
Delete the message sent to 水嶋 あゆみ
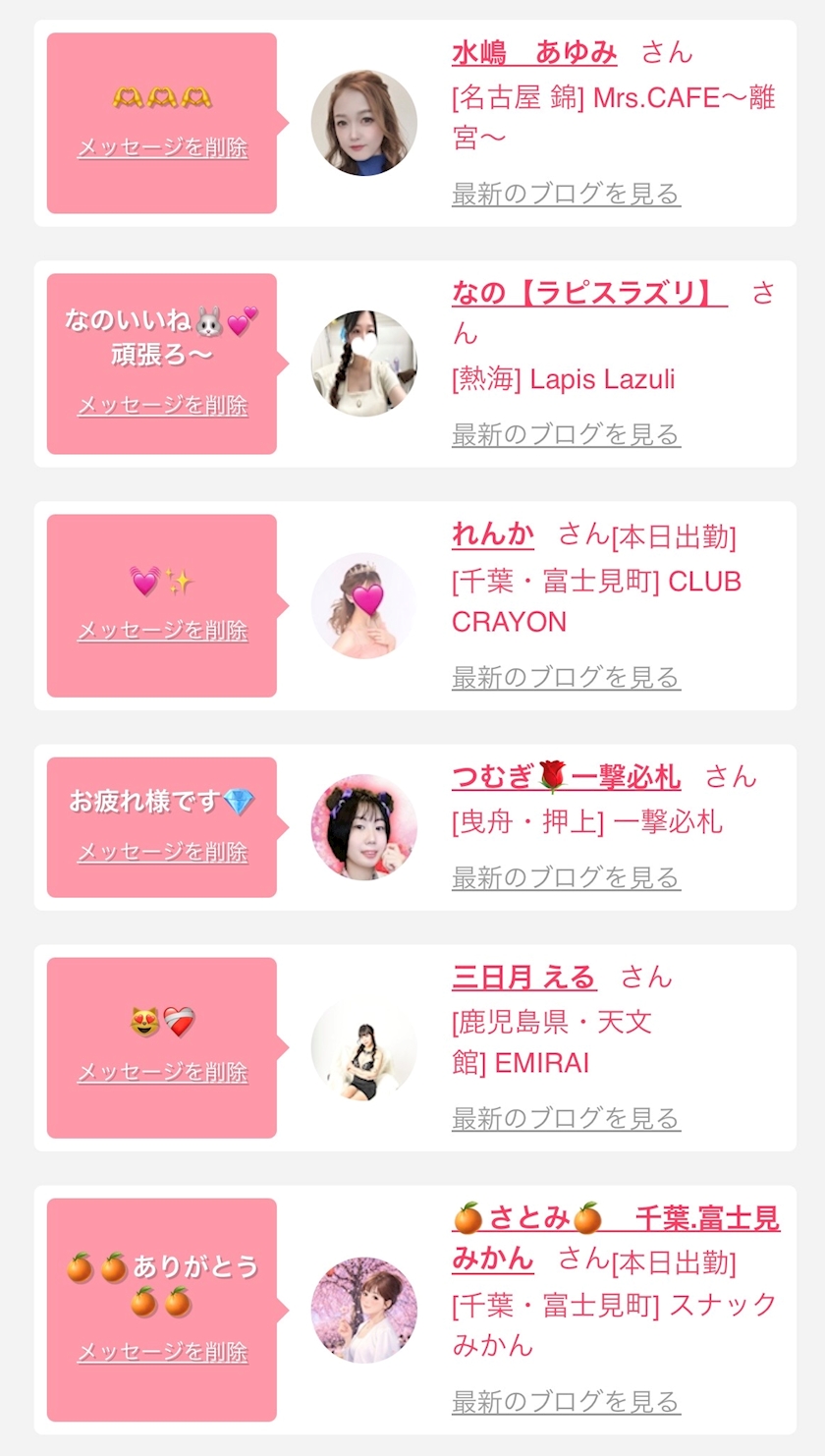click(x=162, y=148)
